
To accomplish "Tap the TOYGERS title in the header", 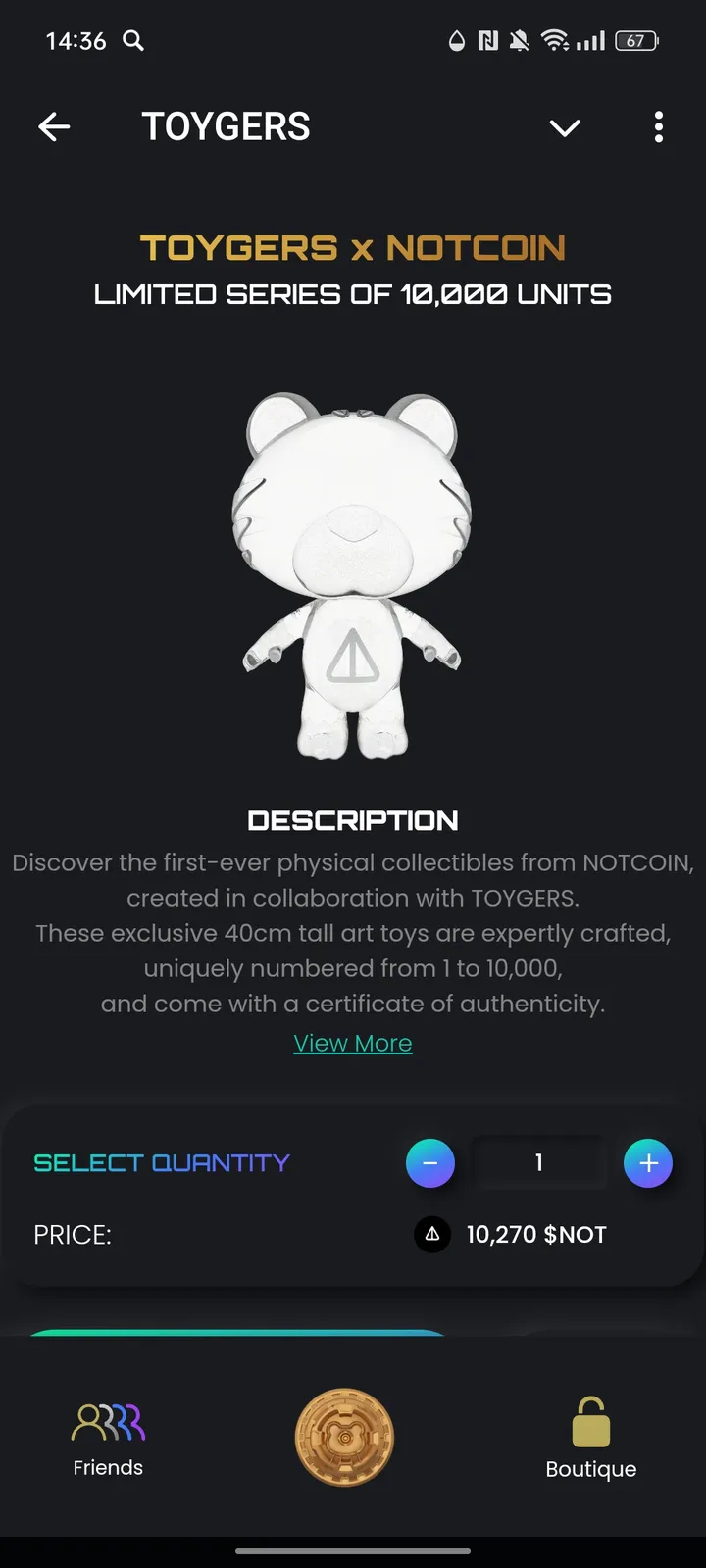I will point(226,126).
